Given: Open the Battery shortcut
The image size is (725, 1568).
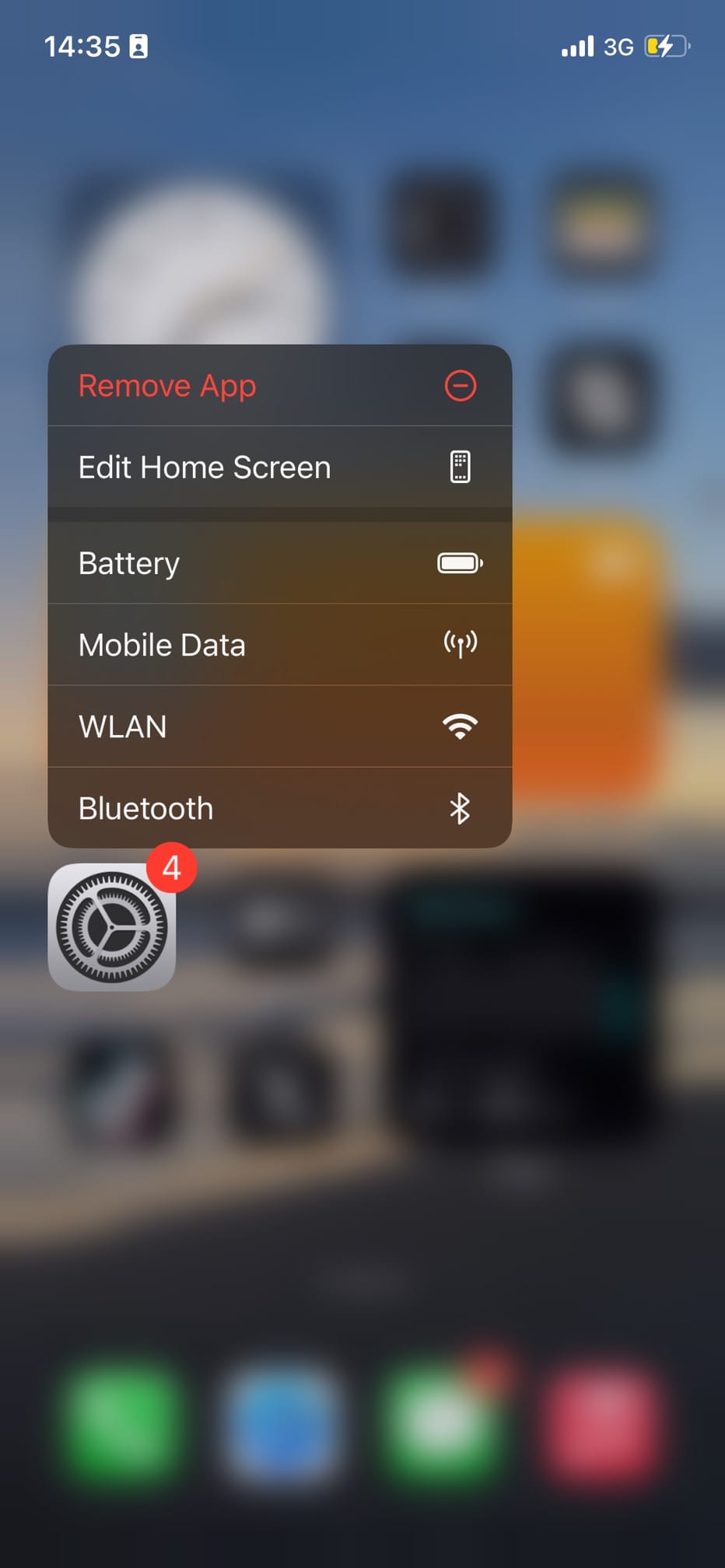Looking at the screenshot, I should coord(279,563).
